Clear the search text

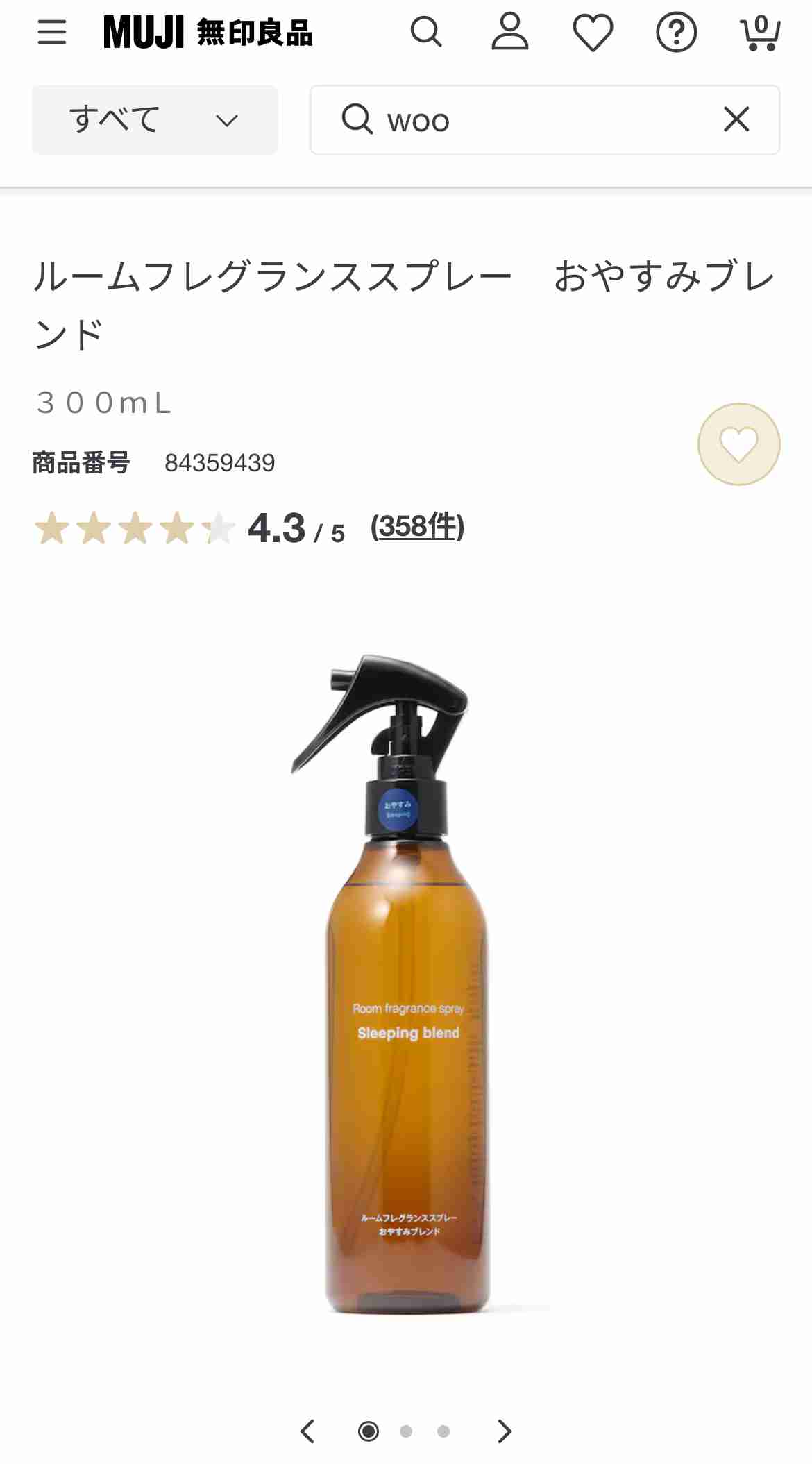[x=736, y=119]
